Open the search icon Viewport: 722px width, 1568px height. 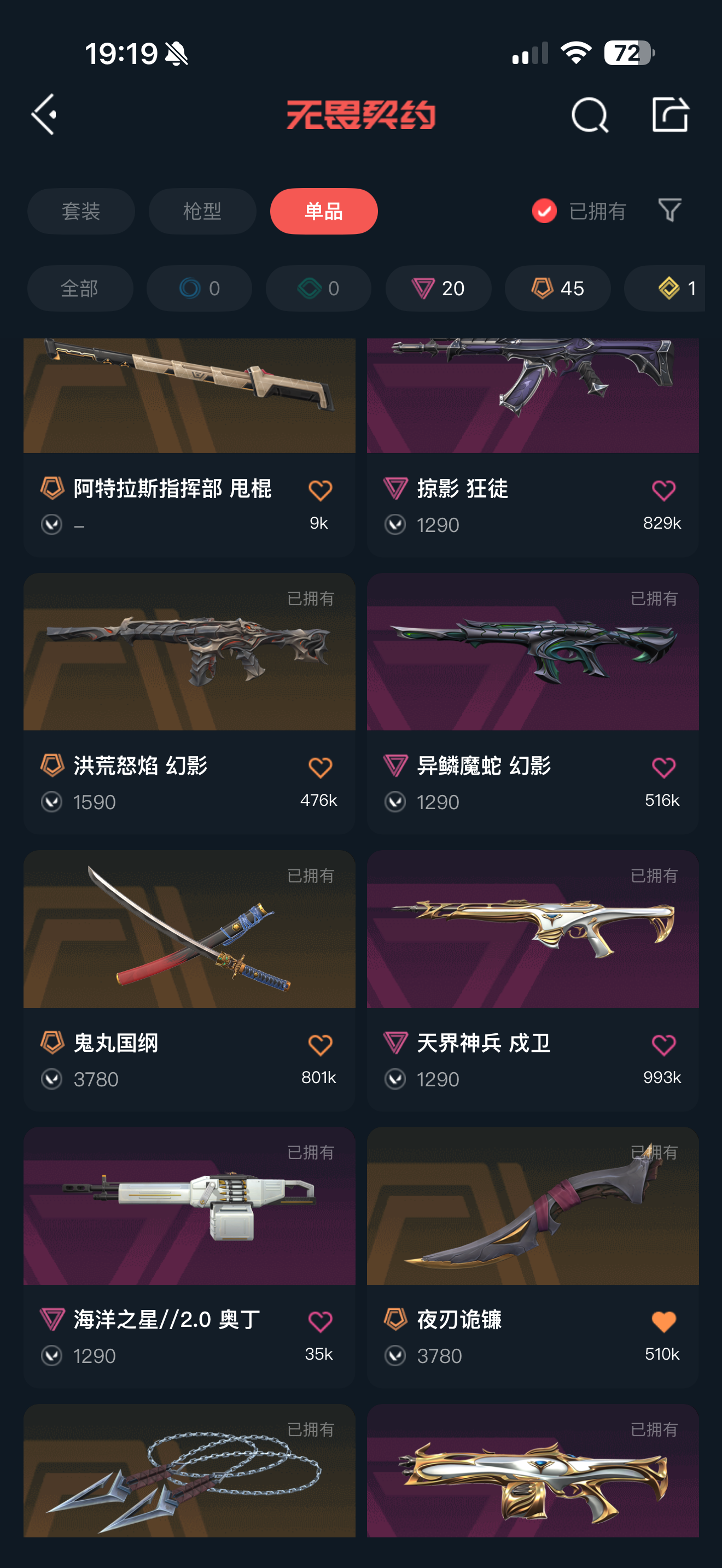589,114
